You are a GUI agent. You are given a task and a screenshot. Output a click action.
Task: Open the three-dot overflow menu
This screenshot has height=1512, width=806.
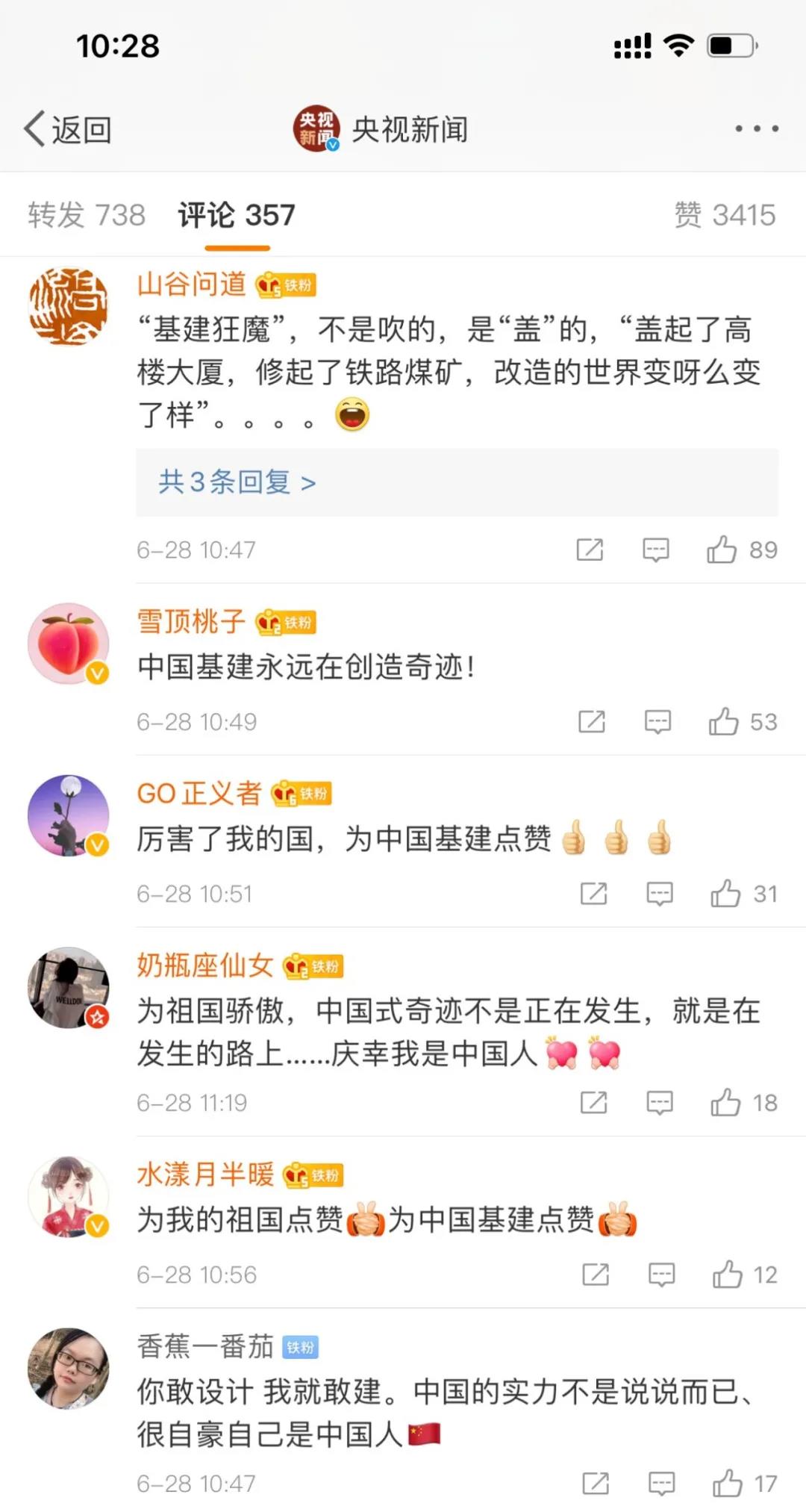coord(756,128)
